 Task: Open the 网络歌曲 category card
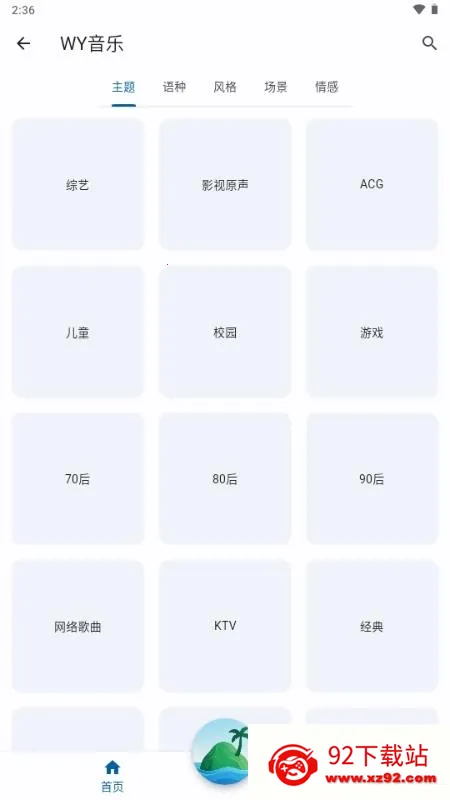click(78, 626)
